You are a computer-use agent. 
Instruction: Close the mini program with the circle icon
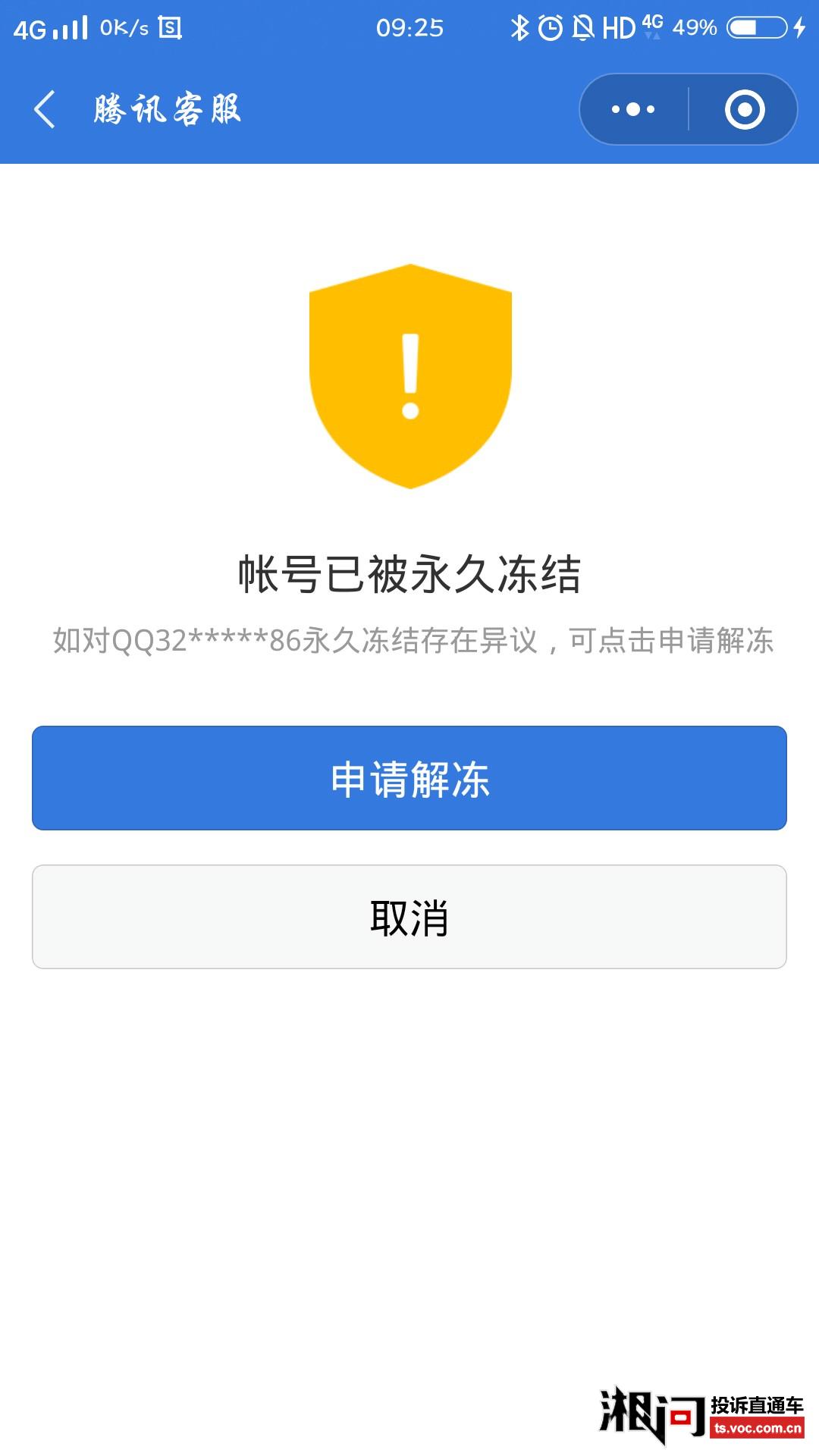(744, 109)
